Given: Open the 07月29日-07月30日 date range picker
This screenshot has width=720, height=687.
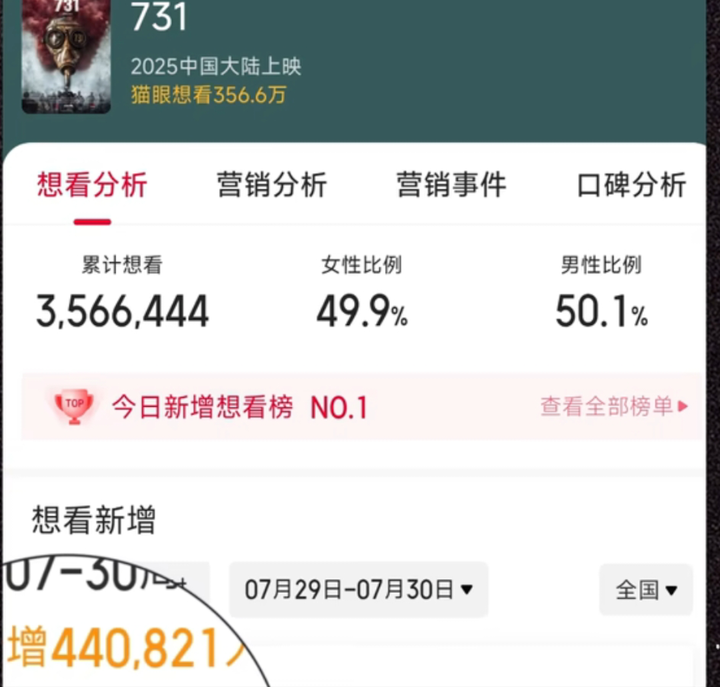Looking at the screenshot, I should tap(358, 590).
